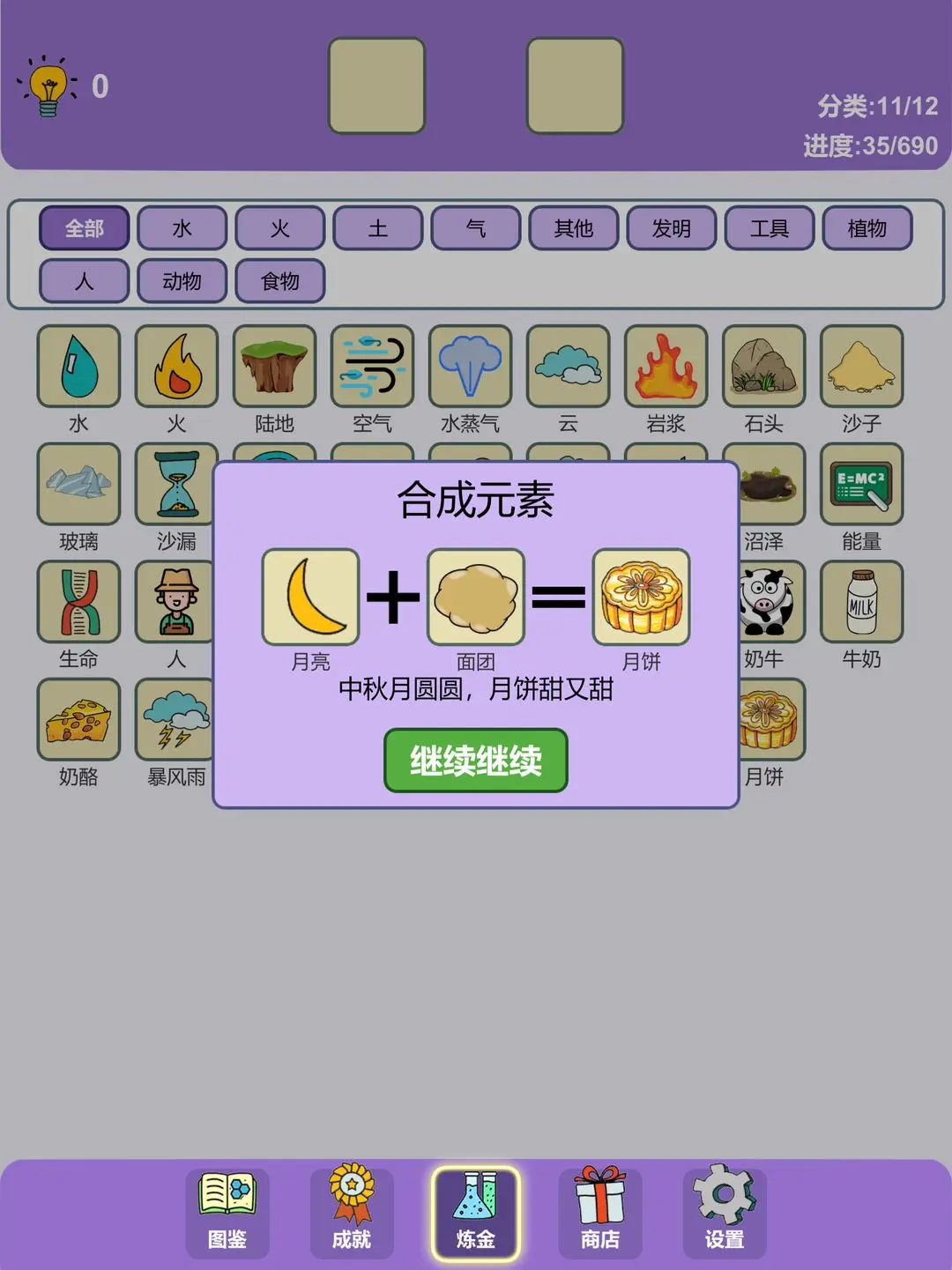Select the 岩浆 element tile
Viewport: 952px width, 1270px height.
point(666,367)
